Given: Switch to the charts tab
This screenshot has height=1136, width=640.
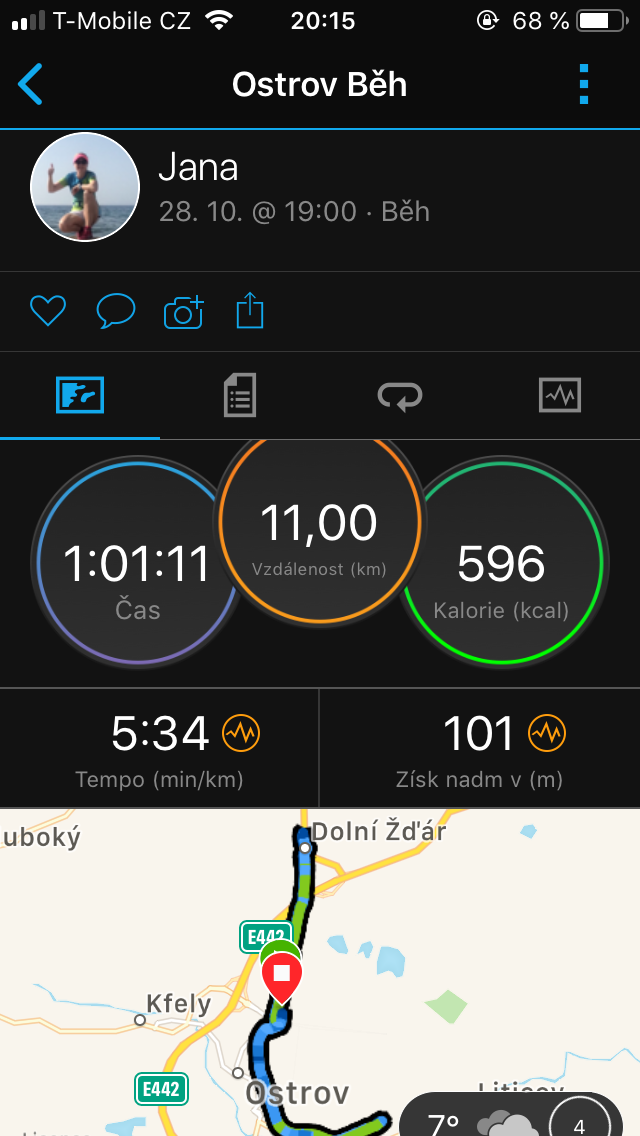Looking at the screenshot, I should click(x=560, y=395).
